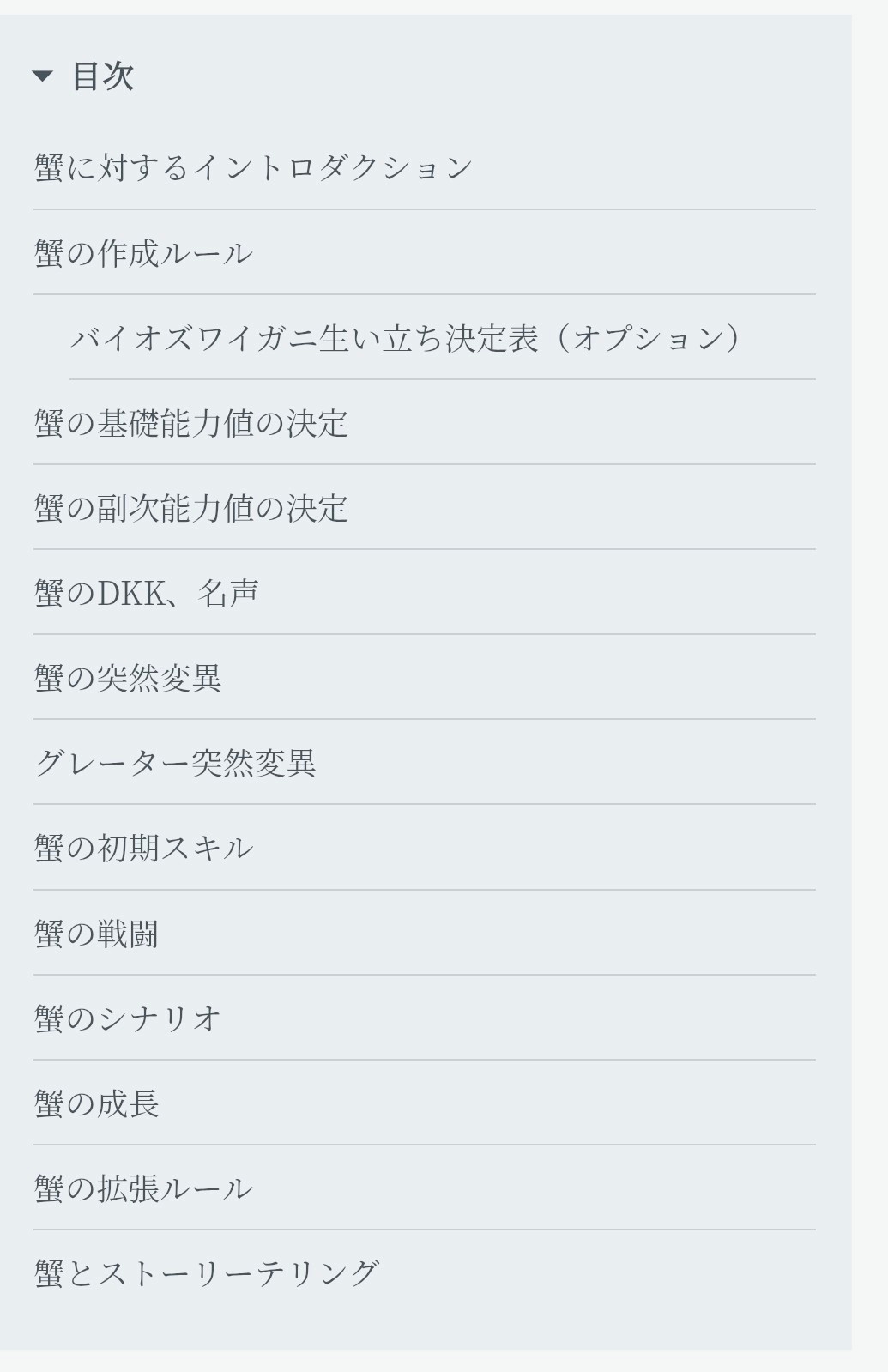
Task: Open 蟹の突然変異 section
Action: [x=128, y=678]
